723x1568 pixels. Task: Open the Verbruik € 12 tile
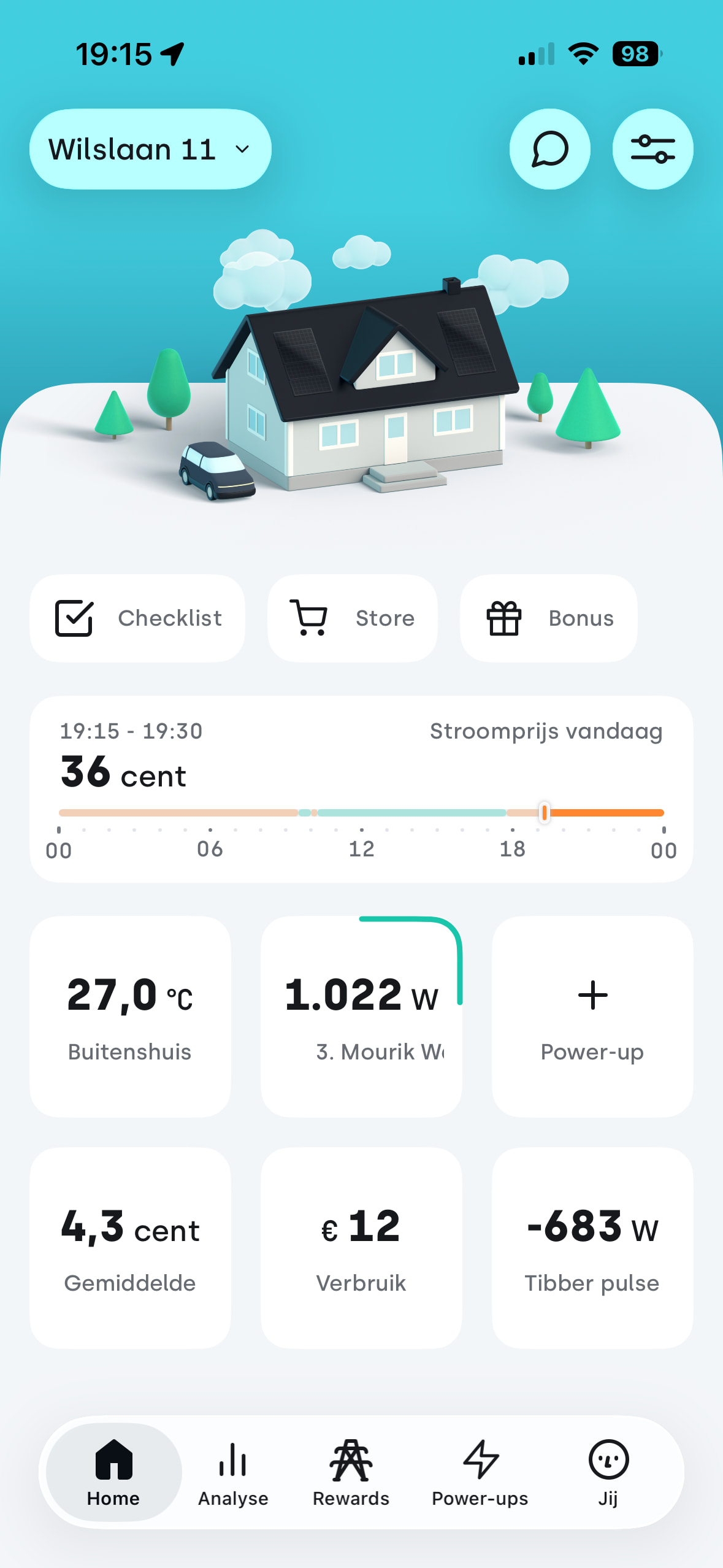[361, 1248]
